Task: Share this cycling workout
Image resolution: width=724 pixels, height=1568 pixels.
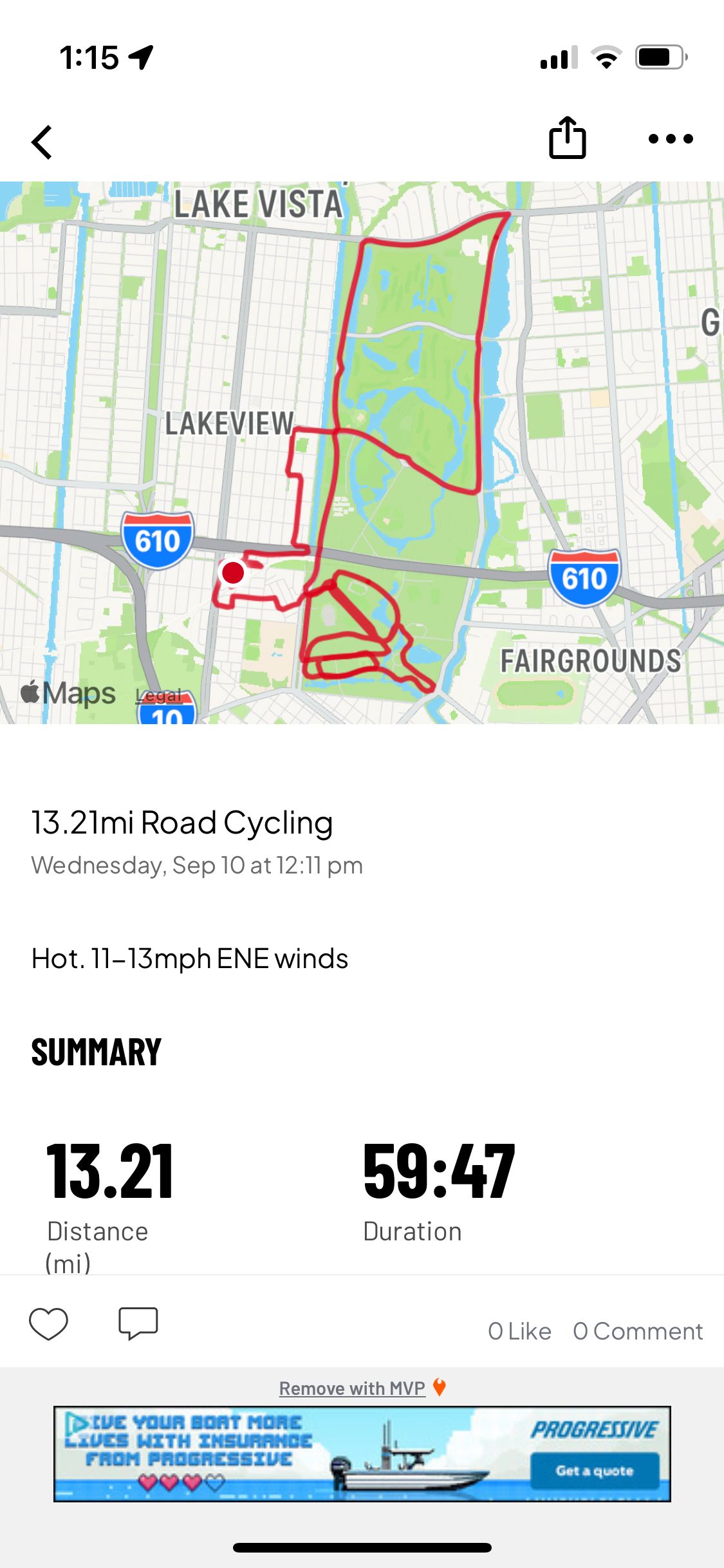Action: pyautogui.click(x=567, y=137)
